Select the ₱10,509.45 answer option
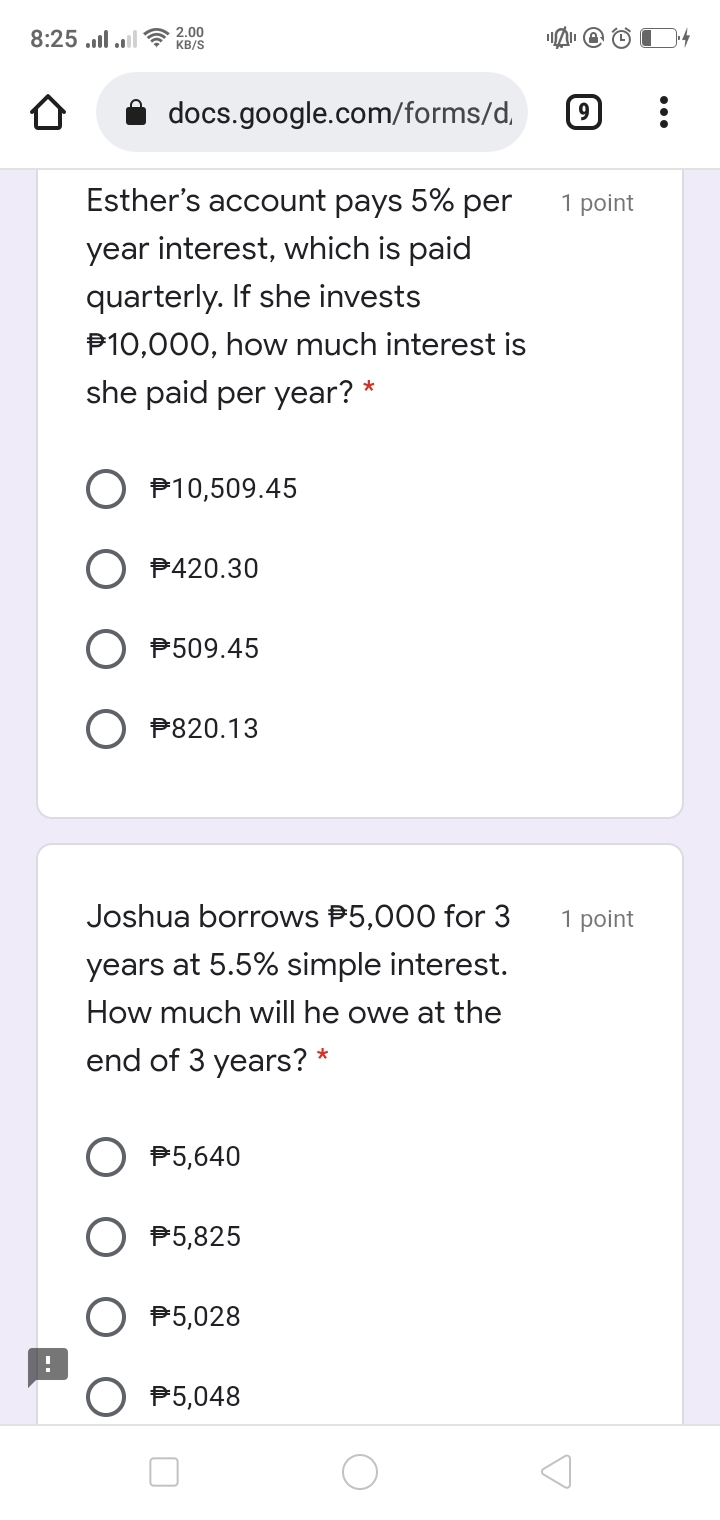The image size is (720, 1520). coord(106,488)
